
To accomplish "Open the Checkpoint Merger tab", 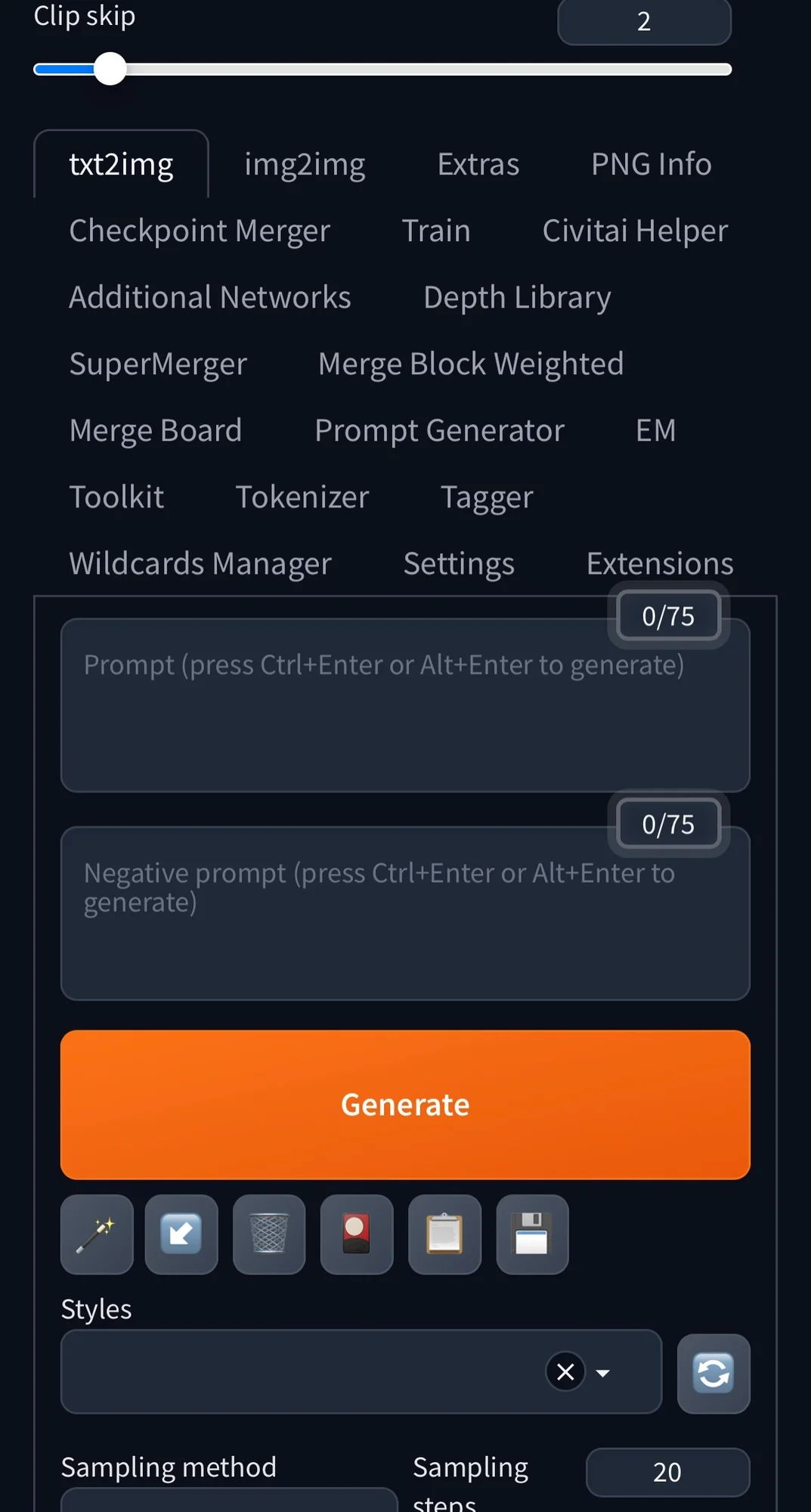I will click(x=200, y=231).
